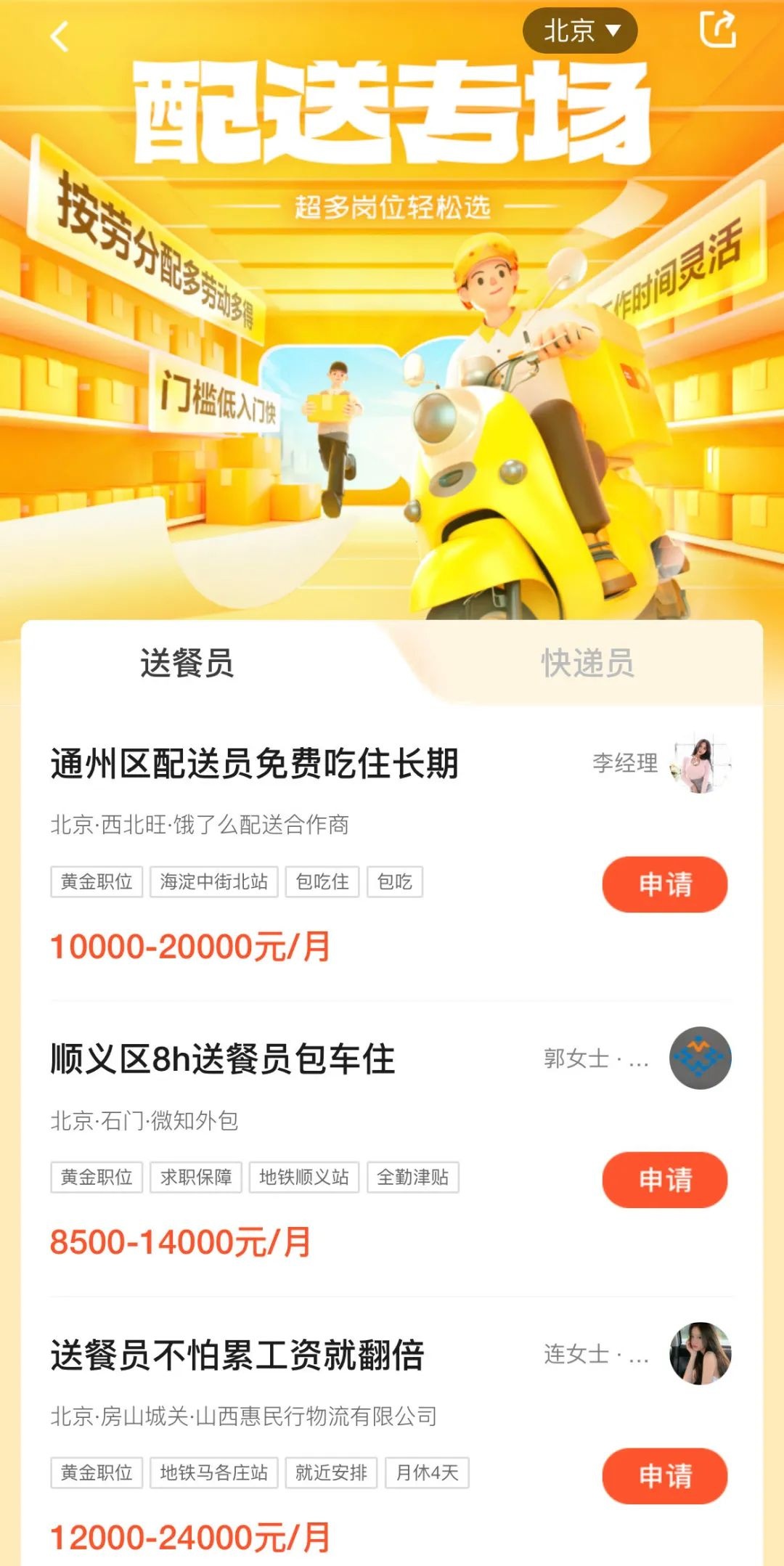Open job 送餐员不怕累工资就翻倍

[x=237, y=1355]
